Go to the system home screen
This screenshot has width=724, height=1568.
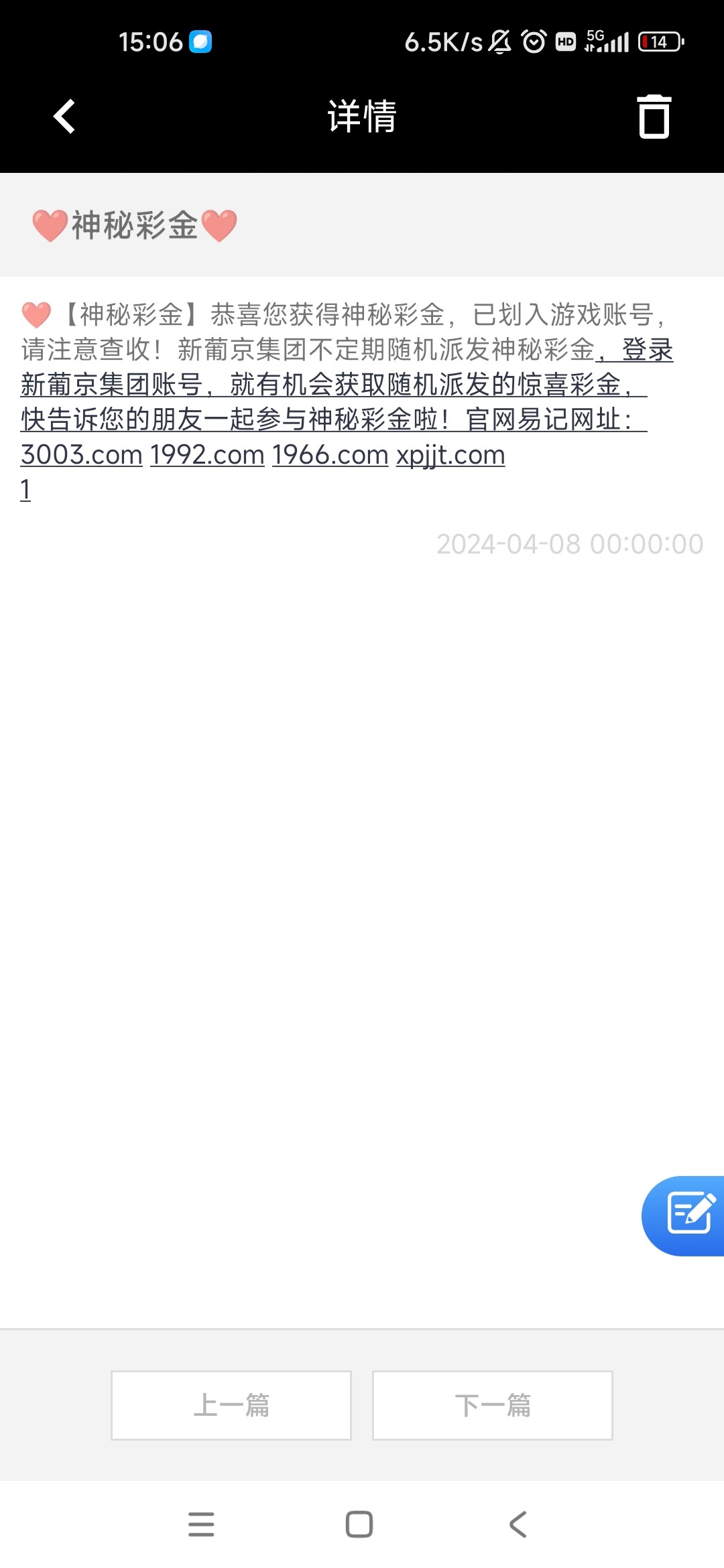[359, 1524]
